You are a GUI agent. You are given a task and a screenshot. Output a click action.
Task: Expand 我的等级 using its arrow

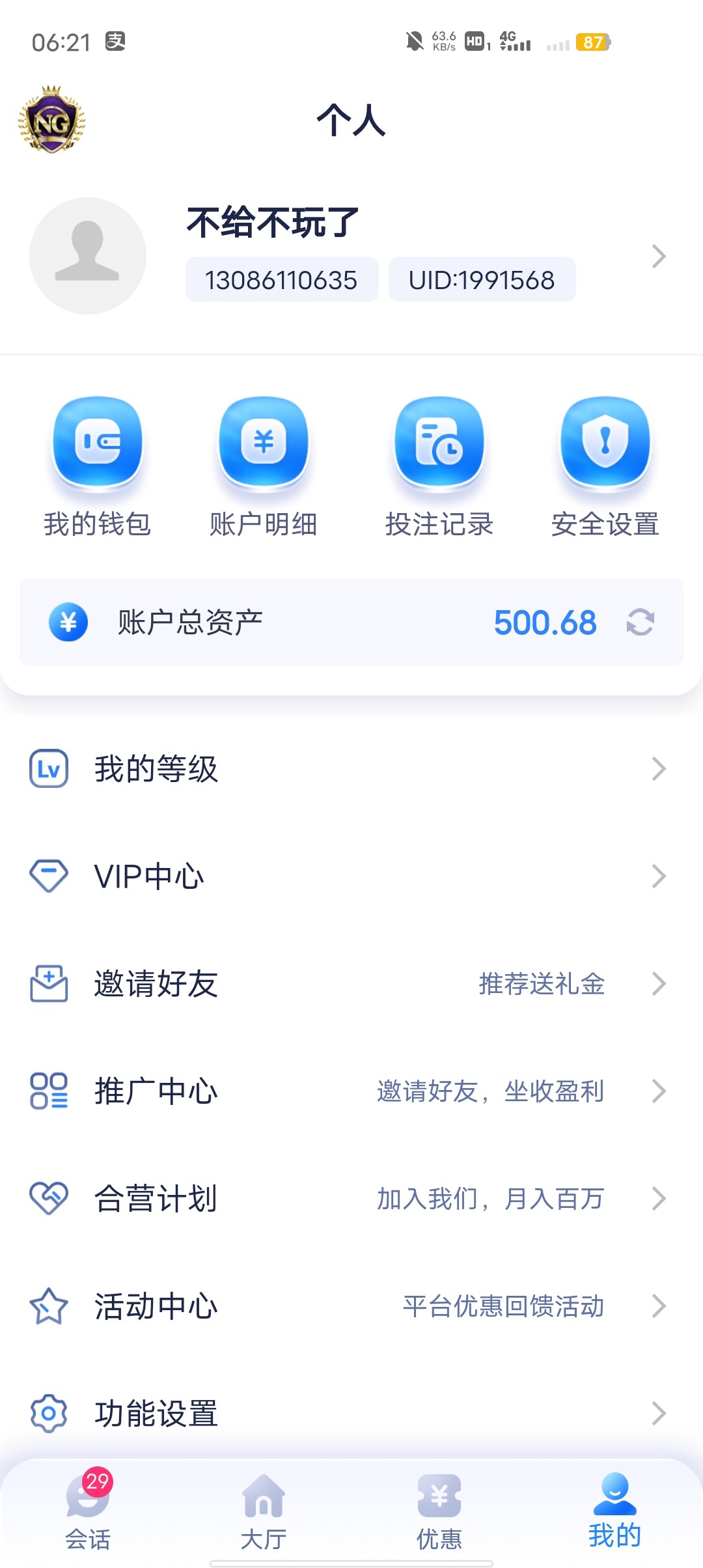[659, 769]
